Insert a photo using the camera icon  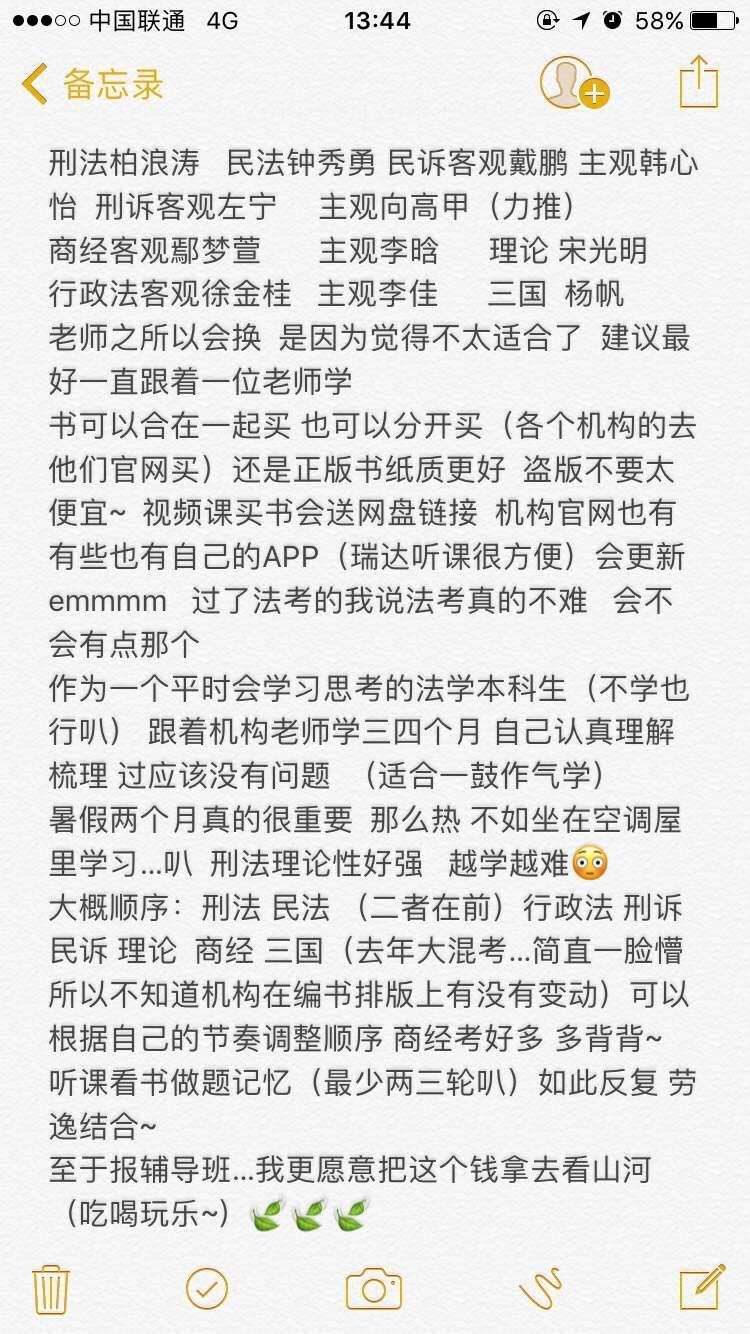pyautogui.click(x=374, y=1288)
